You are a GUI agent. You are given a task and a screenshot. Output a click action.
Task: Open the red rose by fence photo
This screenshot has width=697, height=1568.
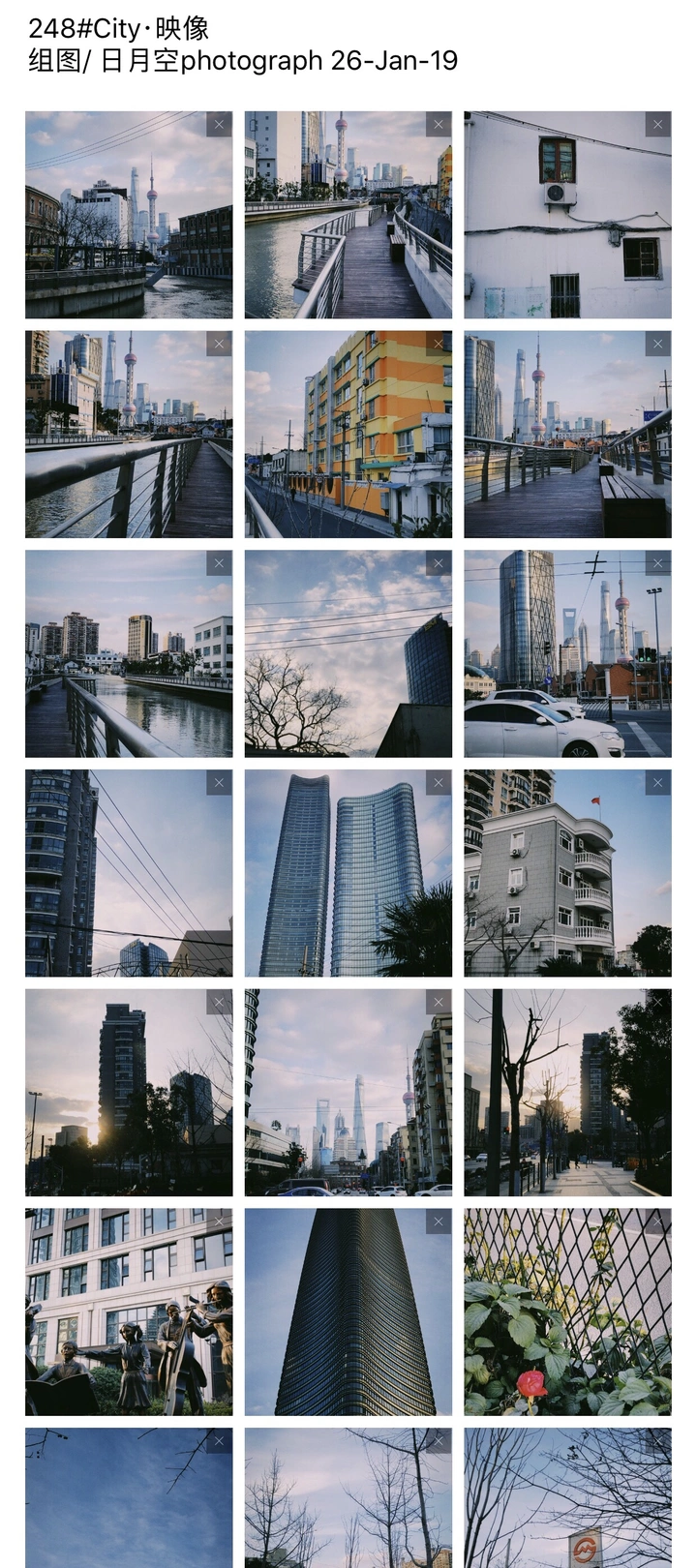pos(567,1312)
